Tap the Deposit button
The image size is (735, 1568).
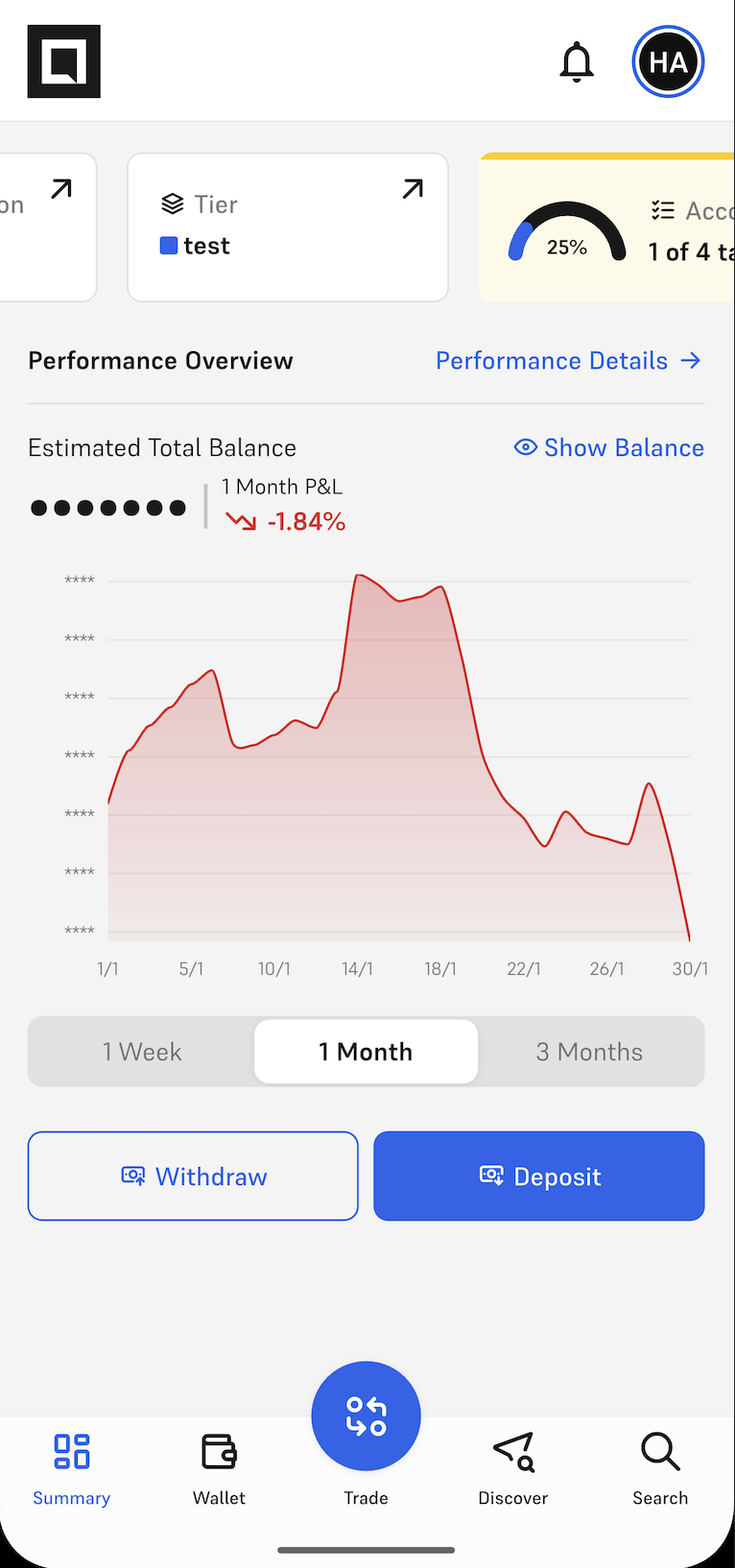click(539, 1176)
